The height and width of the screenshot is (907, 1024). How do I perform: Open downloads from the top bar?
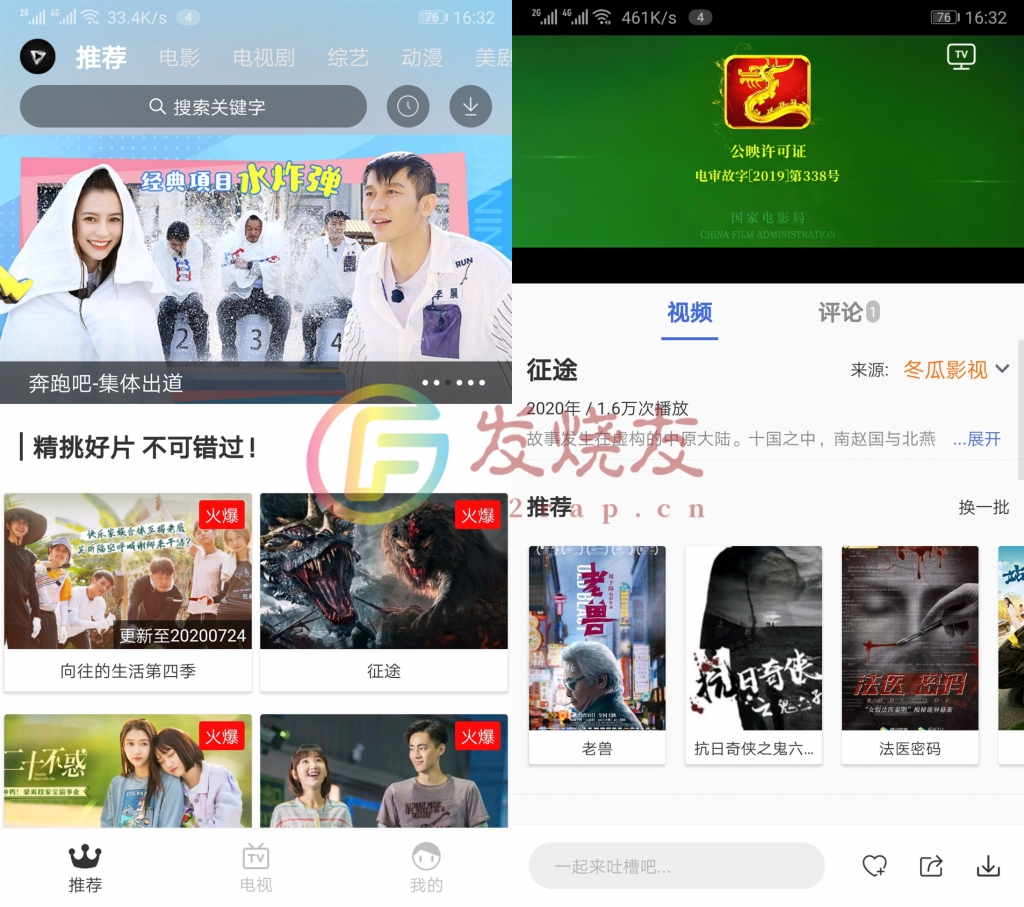click(470, 106)
